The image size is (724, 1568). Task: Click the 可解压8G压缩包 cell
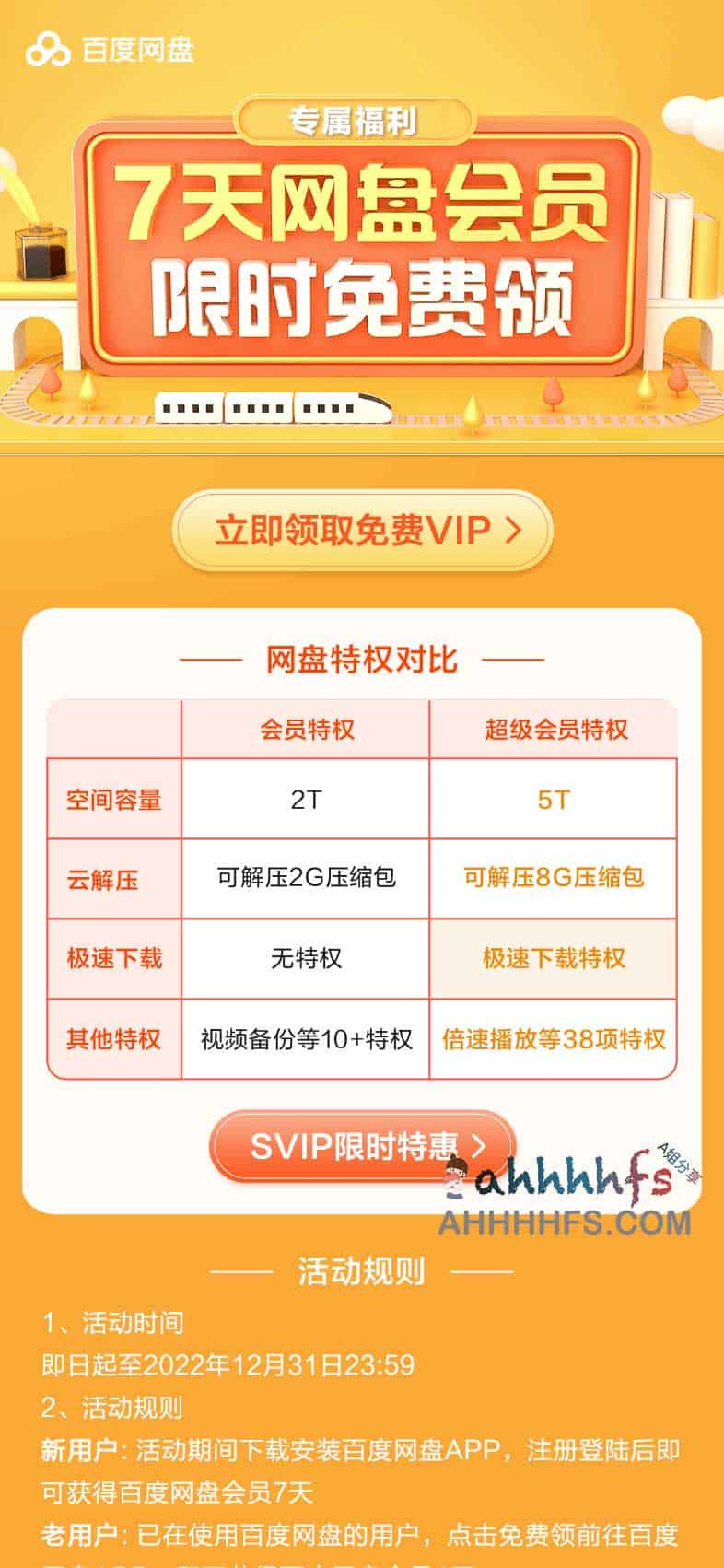(x=555, y=879)
